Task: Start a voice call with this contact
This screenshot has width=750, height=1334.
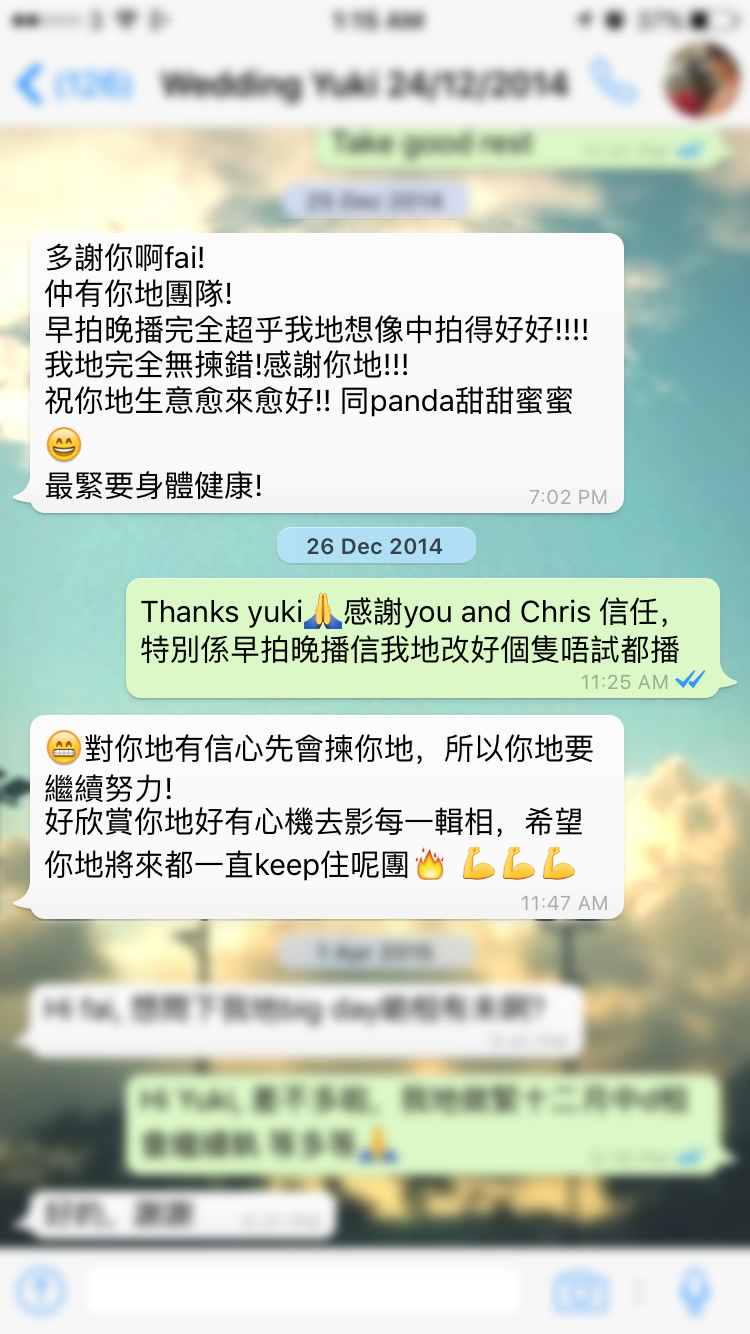Action: pos(612,82)
